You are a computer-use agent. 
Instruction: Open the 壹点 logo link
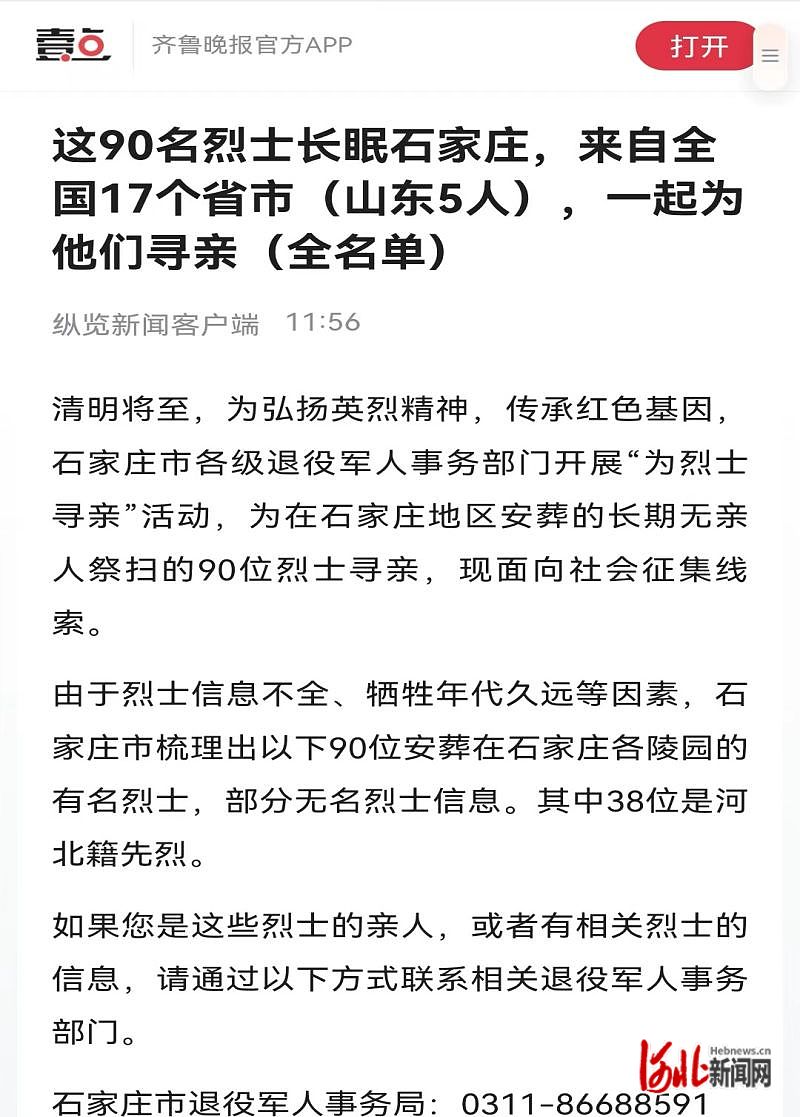[x=73, y=45]
